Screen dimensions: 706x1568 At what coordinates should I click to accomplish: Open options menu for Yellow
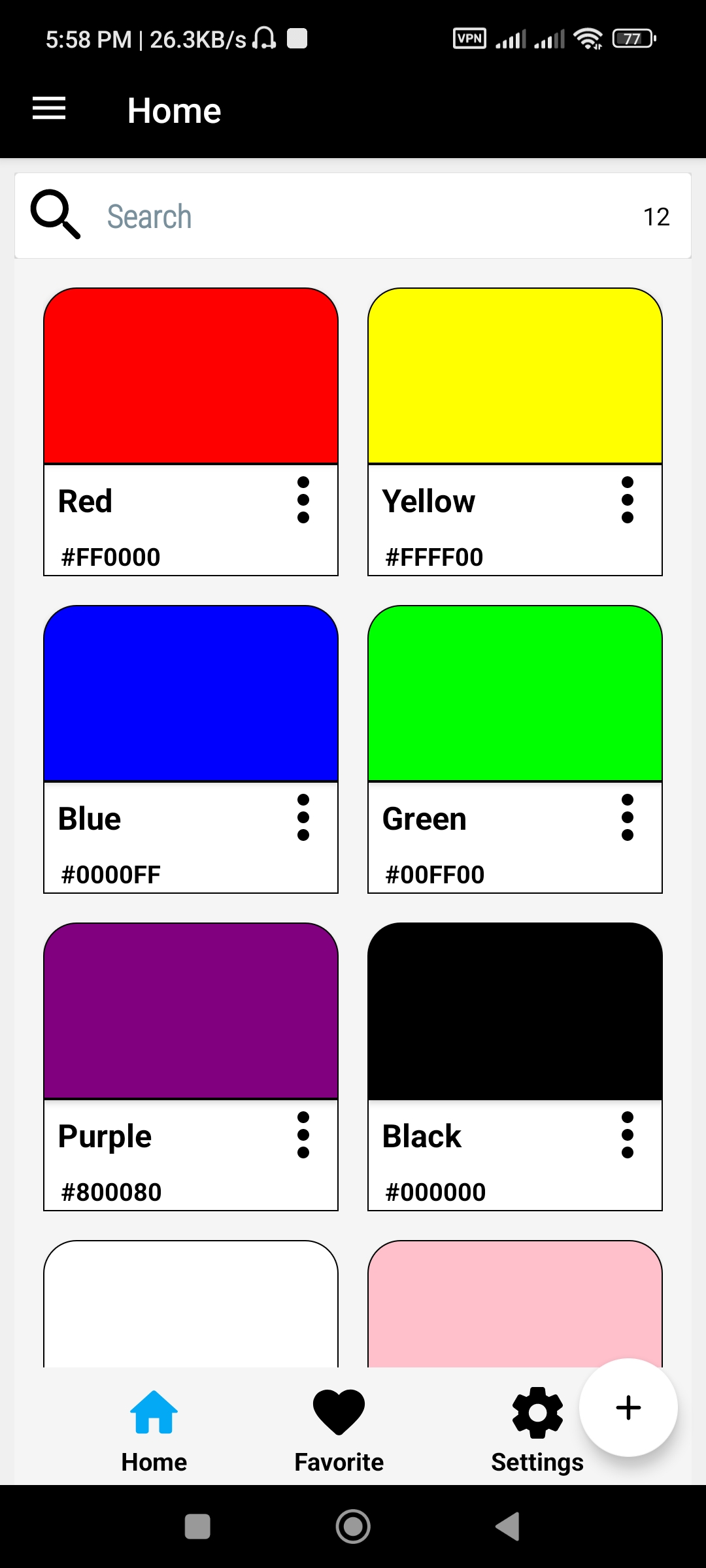[x=628, y=500]
